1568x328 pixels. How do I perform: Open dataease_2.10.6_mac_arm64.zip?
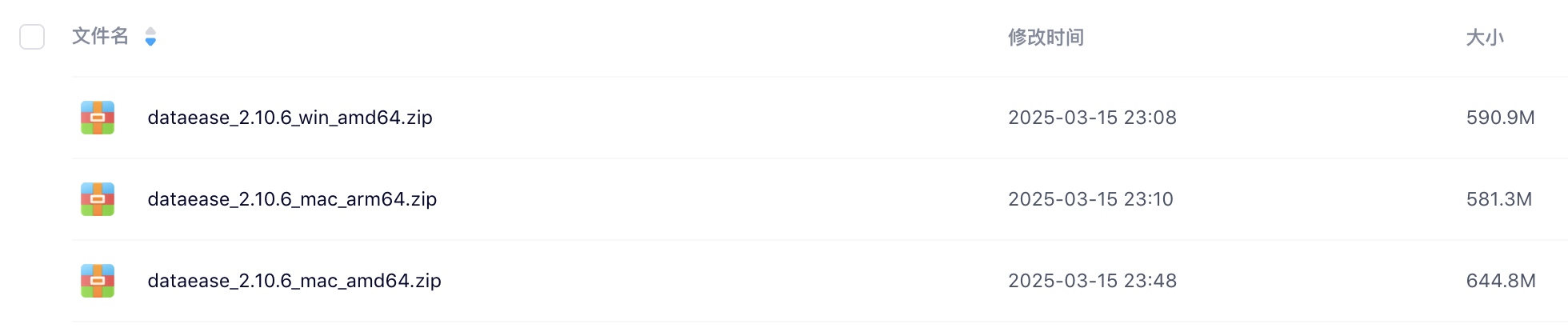292,199
